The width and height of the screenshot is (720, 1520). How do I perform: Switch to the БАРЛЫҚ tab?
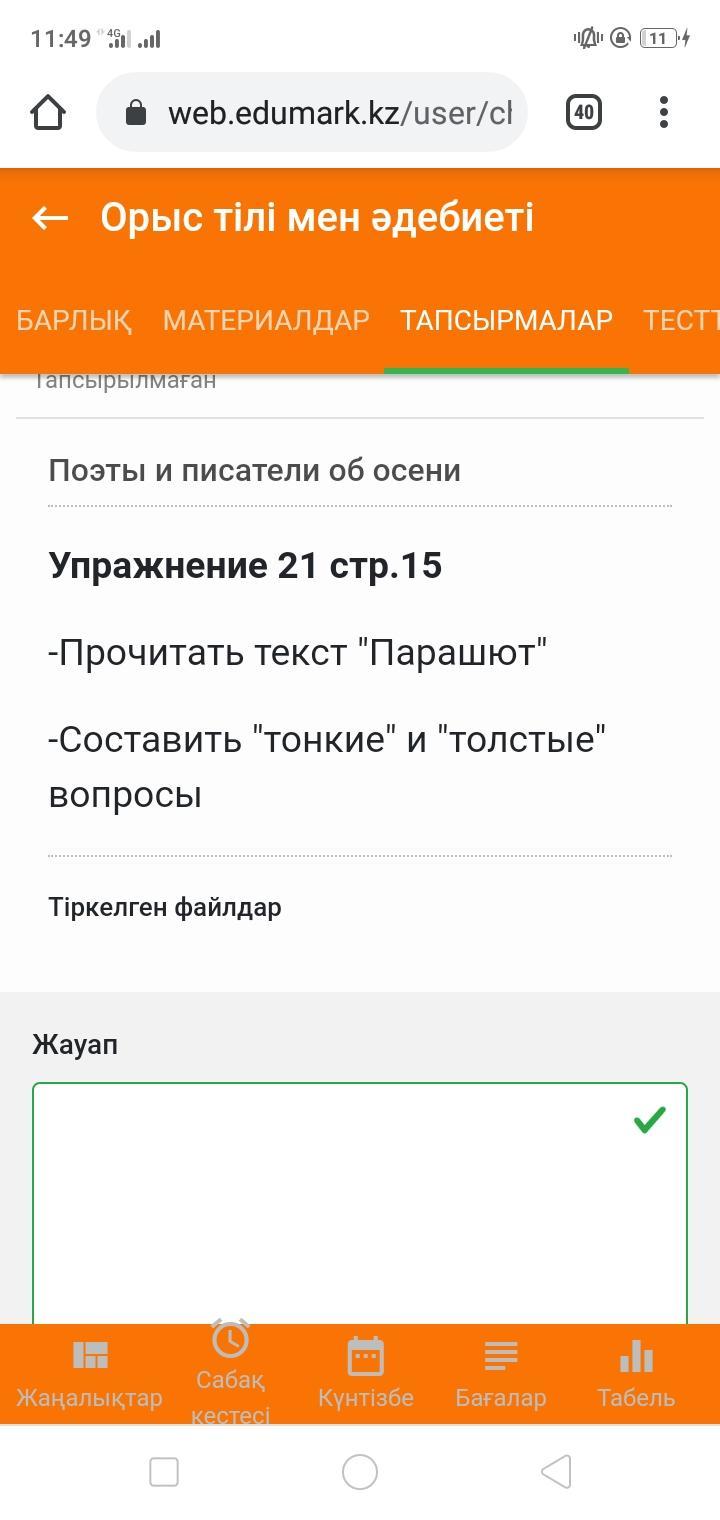tap(74, 320)
